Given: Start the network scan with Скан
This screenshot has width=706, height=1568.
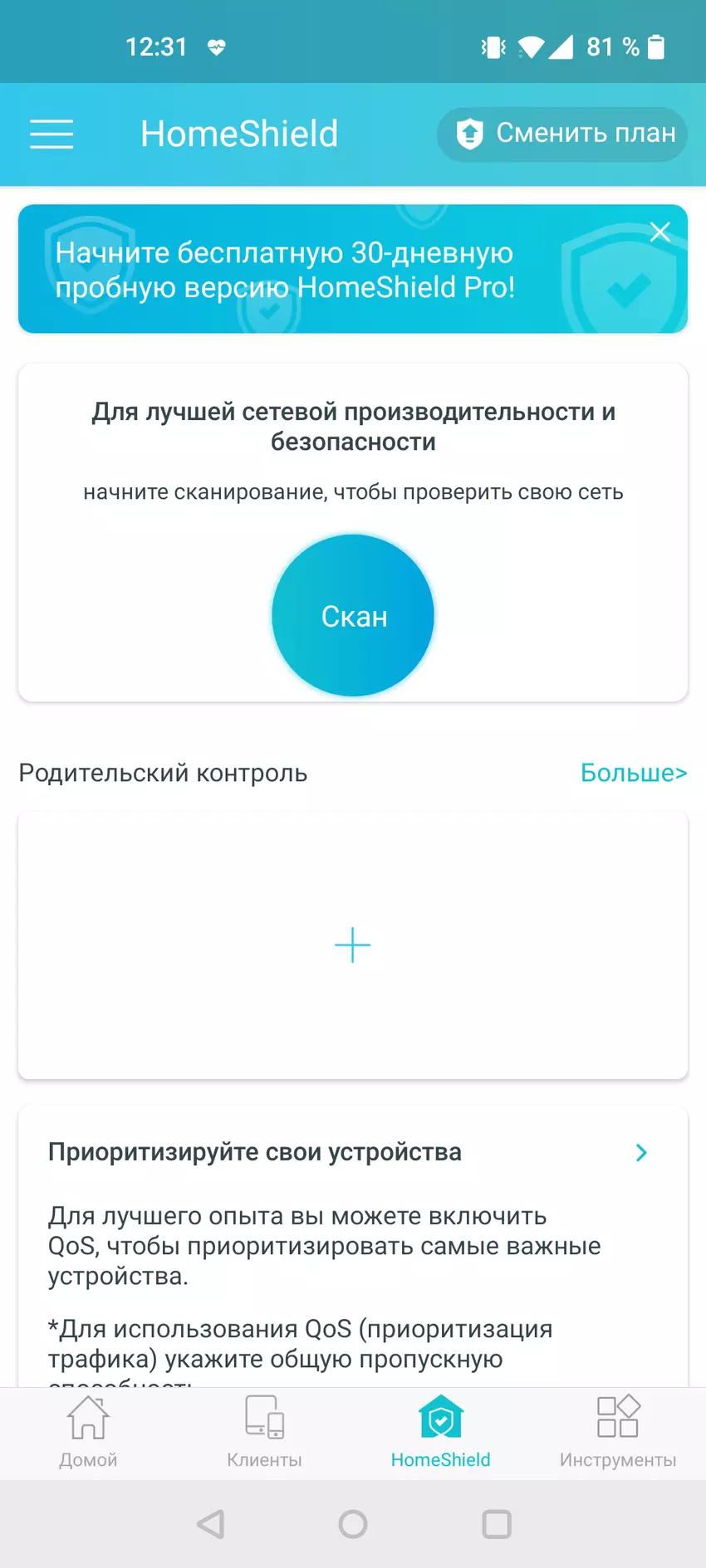Looking at the screenshot, I should [x=353, y=615].
